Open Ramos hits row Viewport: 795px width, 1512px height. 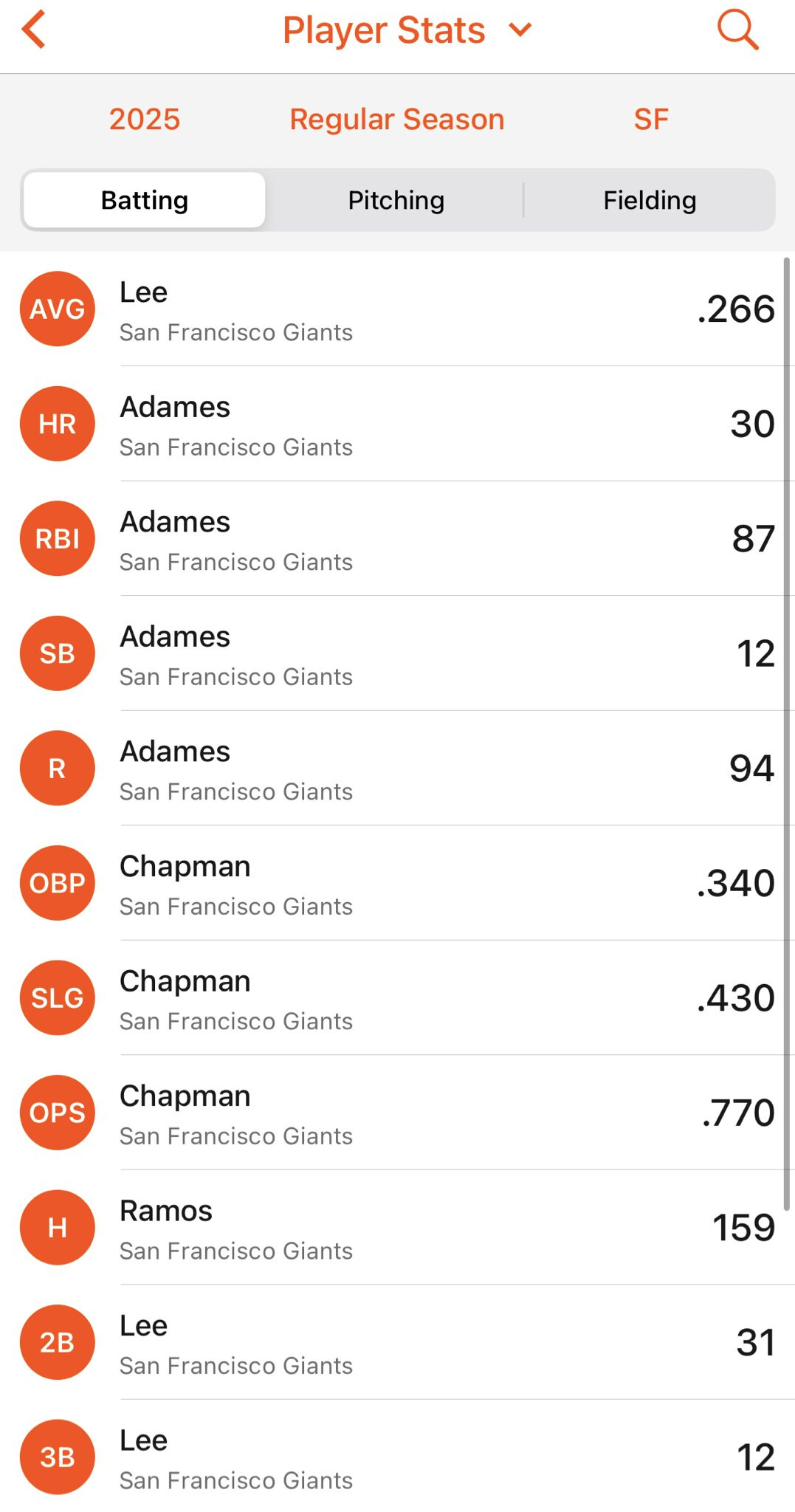pyautogui.click(x=397, y=1227)
